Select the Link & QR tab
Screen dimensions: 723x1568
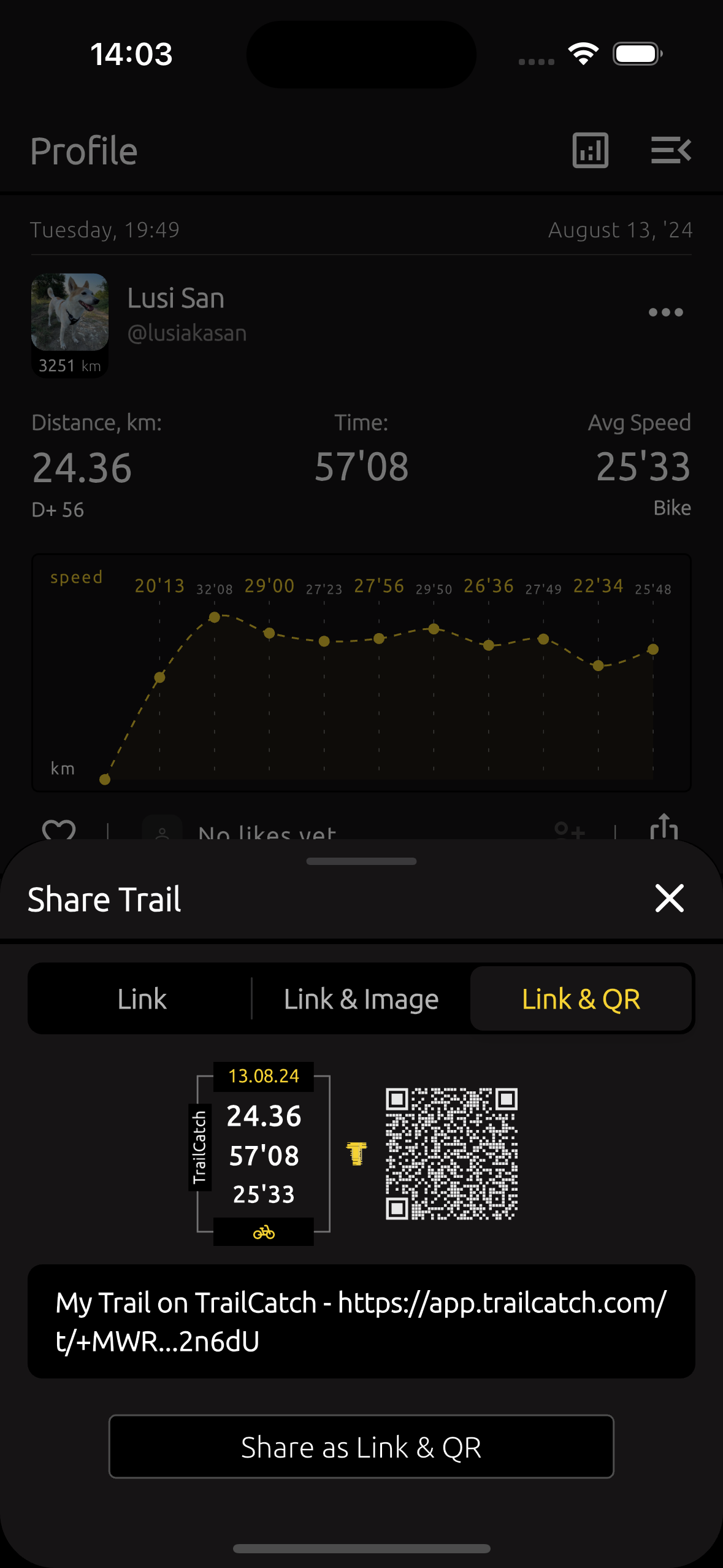point(581,999)
